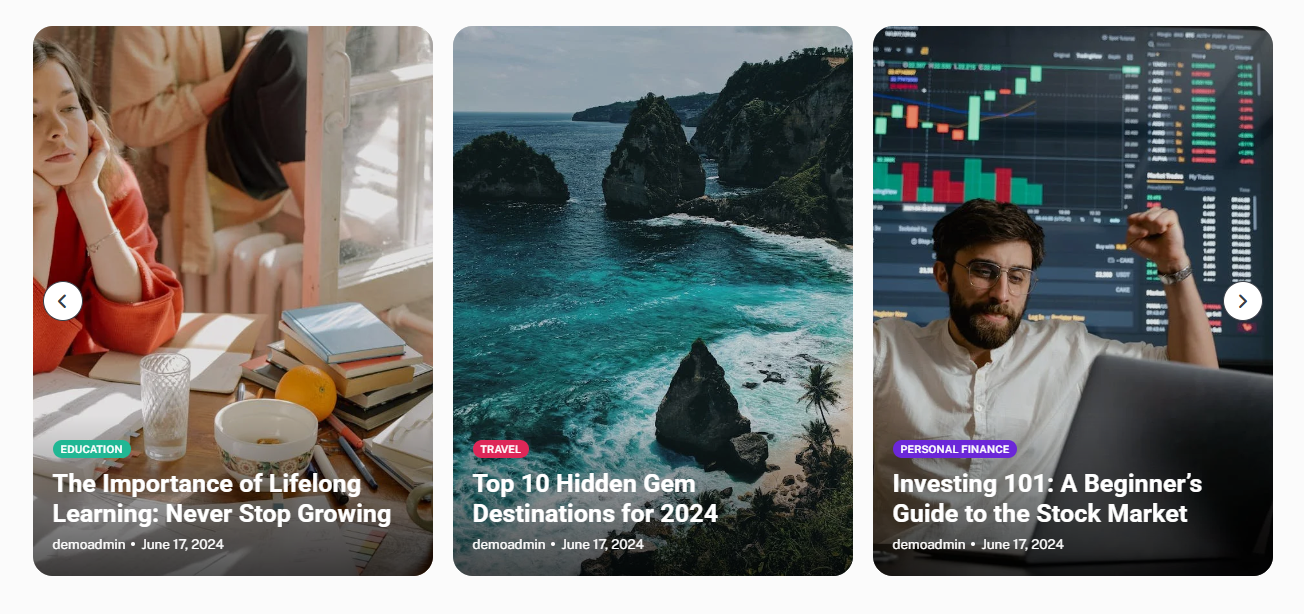Go to the previous carousel slide
This screenshot has width=1304, height=614.
click(63, 301)
